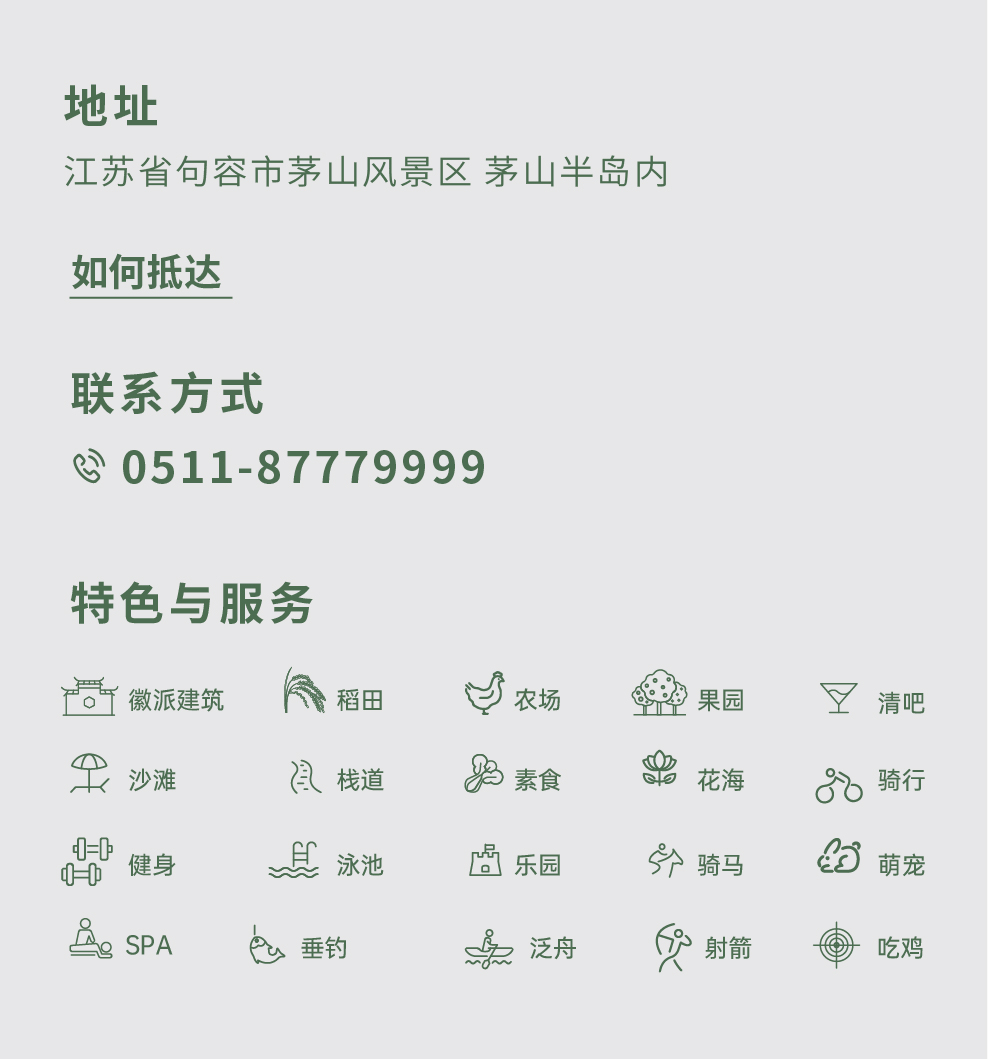Open the 如何抵达 directions link
Image resolution: width=988 pixels, height=1059 pixels.
[147, 273]
